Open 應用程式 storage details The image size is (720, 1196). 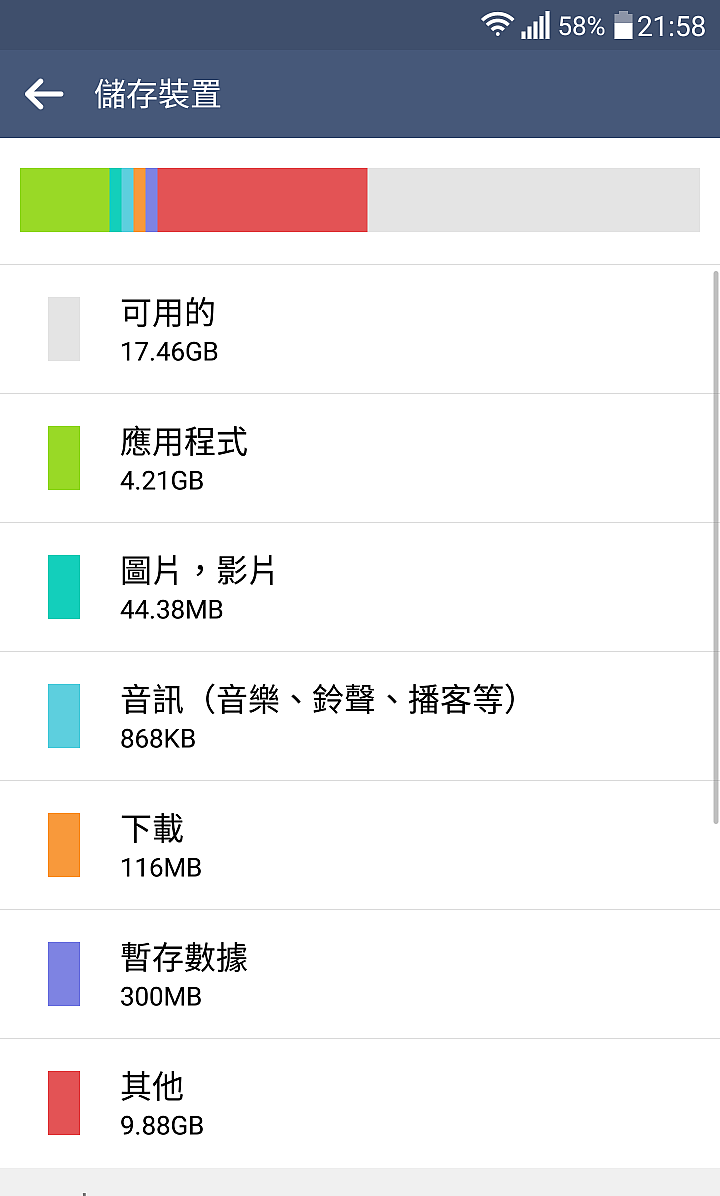tap(360, 458)
